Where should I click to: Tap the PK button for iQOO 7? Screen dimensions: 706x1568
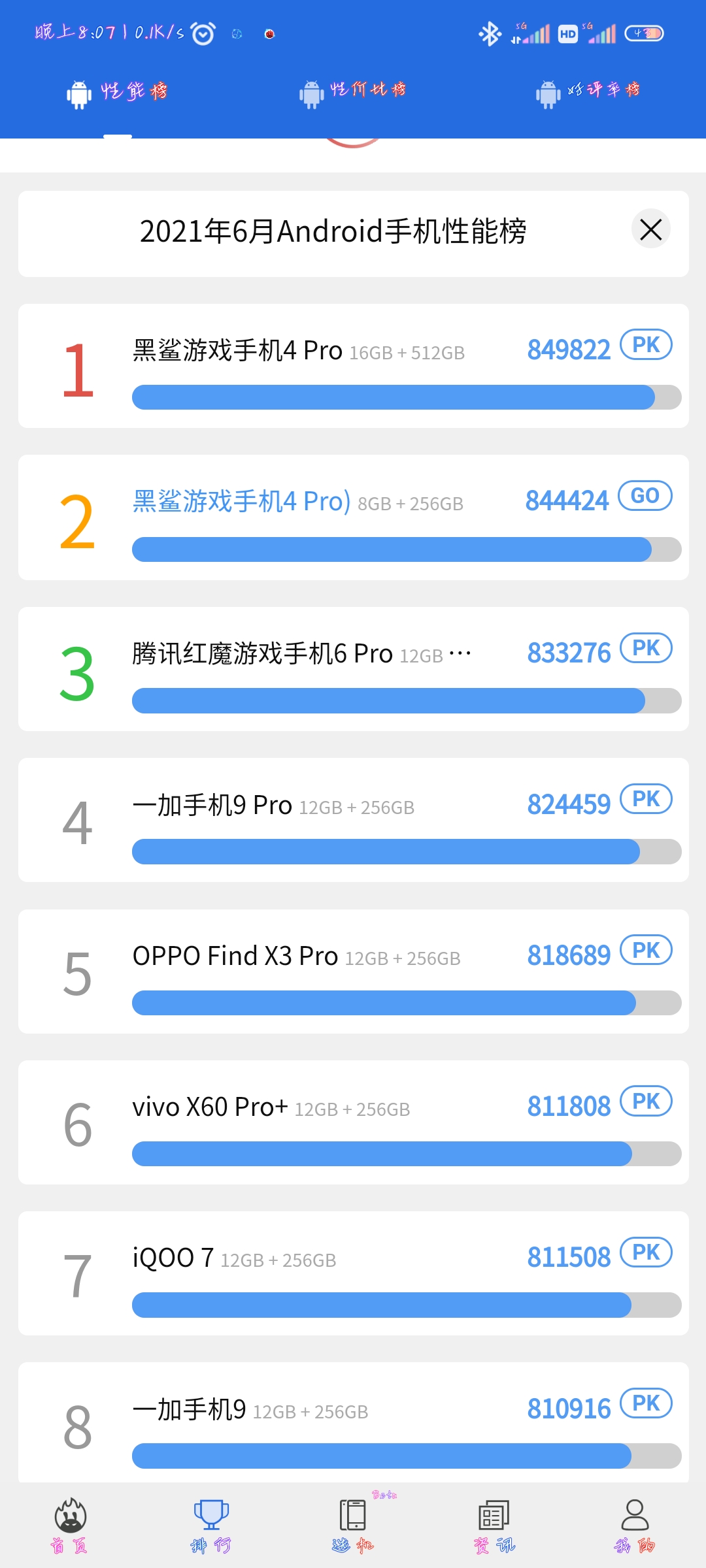tap(646, 1252)
